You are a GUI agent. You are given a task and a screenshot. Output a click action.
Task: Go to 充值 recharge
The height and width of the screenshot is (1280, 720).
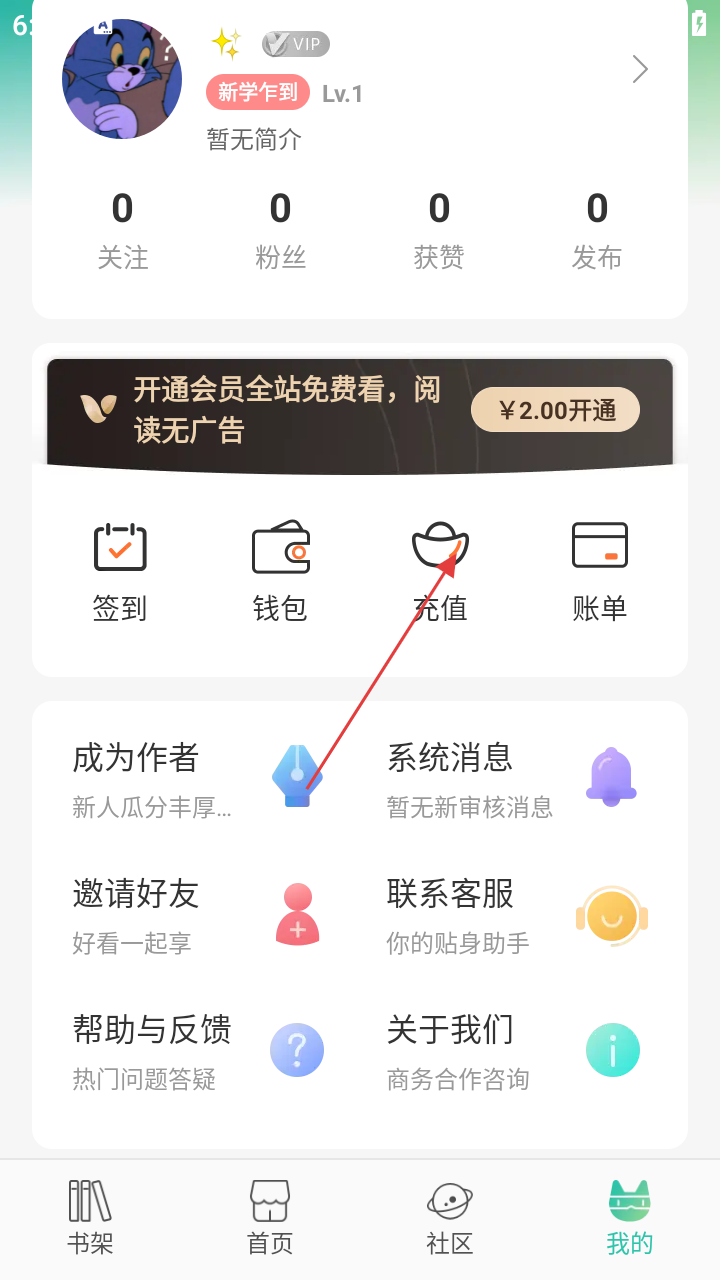[440, 572]
